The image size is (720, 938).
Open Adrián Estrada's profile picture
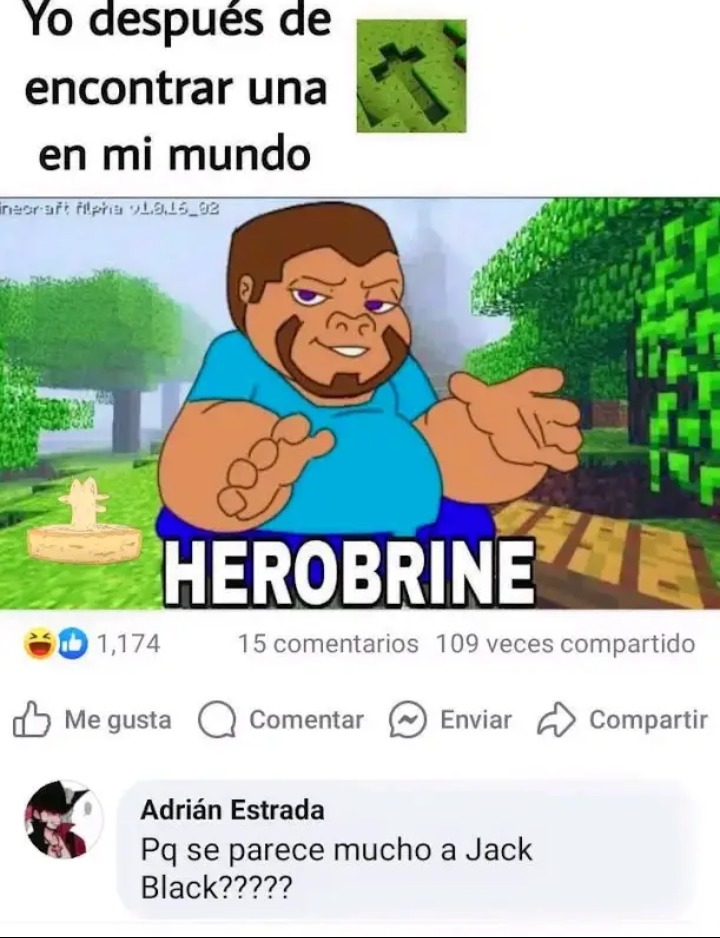click(63, 819)
